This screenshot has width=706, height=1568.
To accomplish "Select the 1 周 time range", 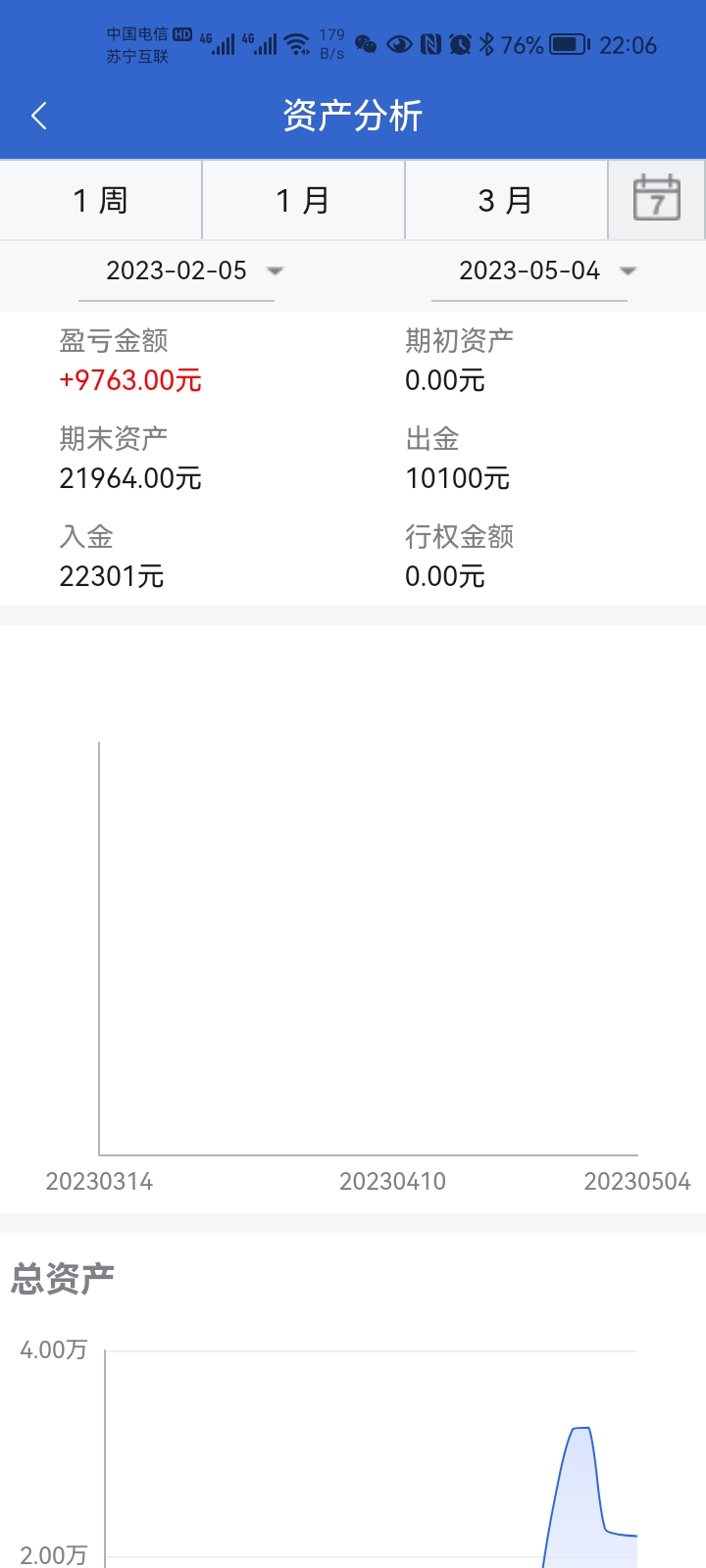I will pos(101,201).
